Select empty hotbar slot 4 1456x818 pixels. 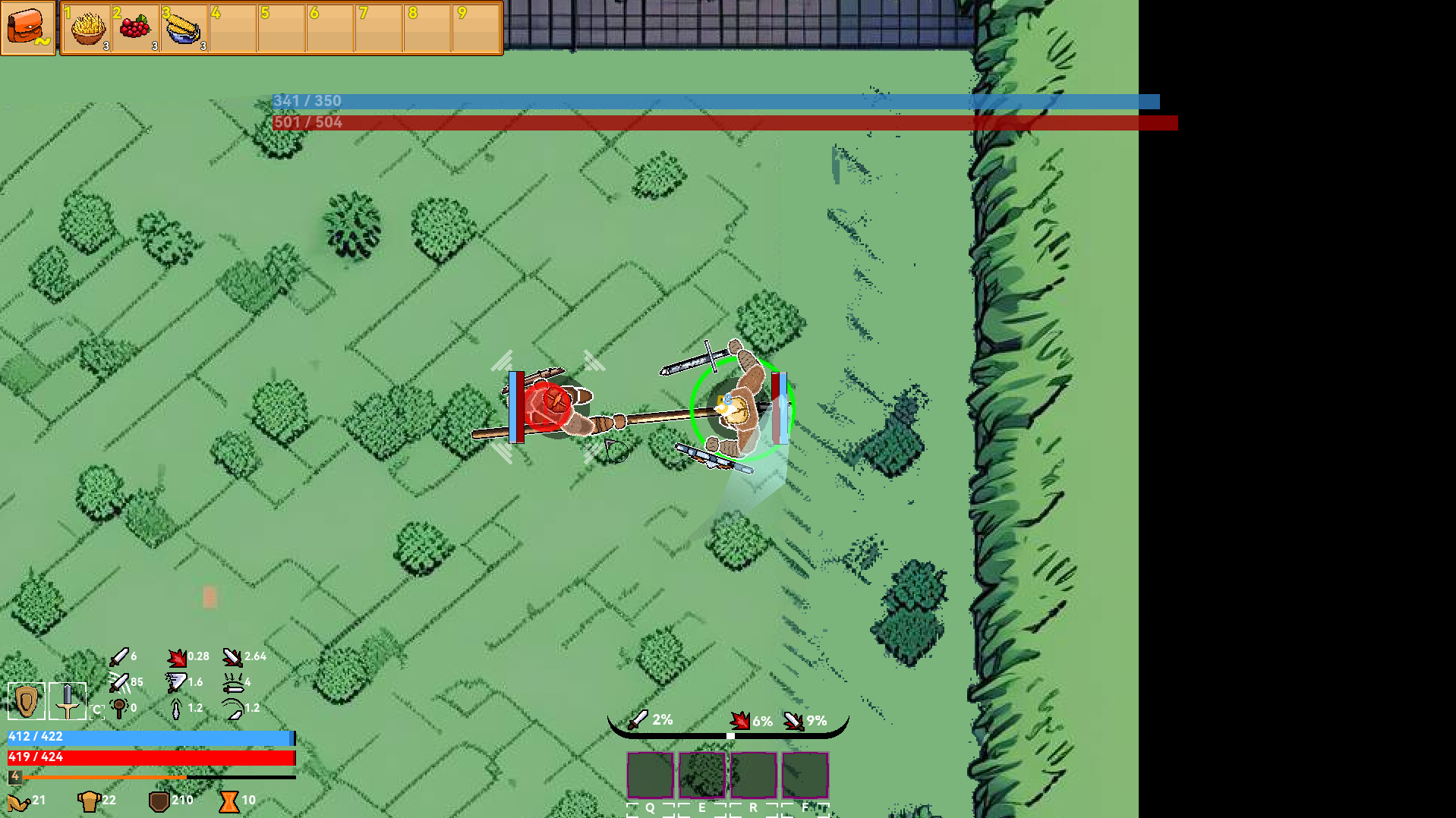pyautogui.click(x=233, y=29)
